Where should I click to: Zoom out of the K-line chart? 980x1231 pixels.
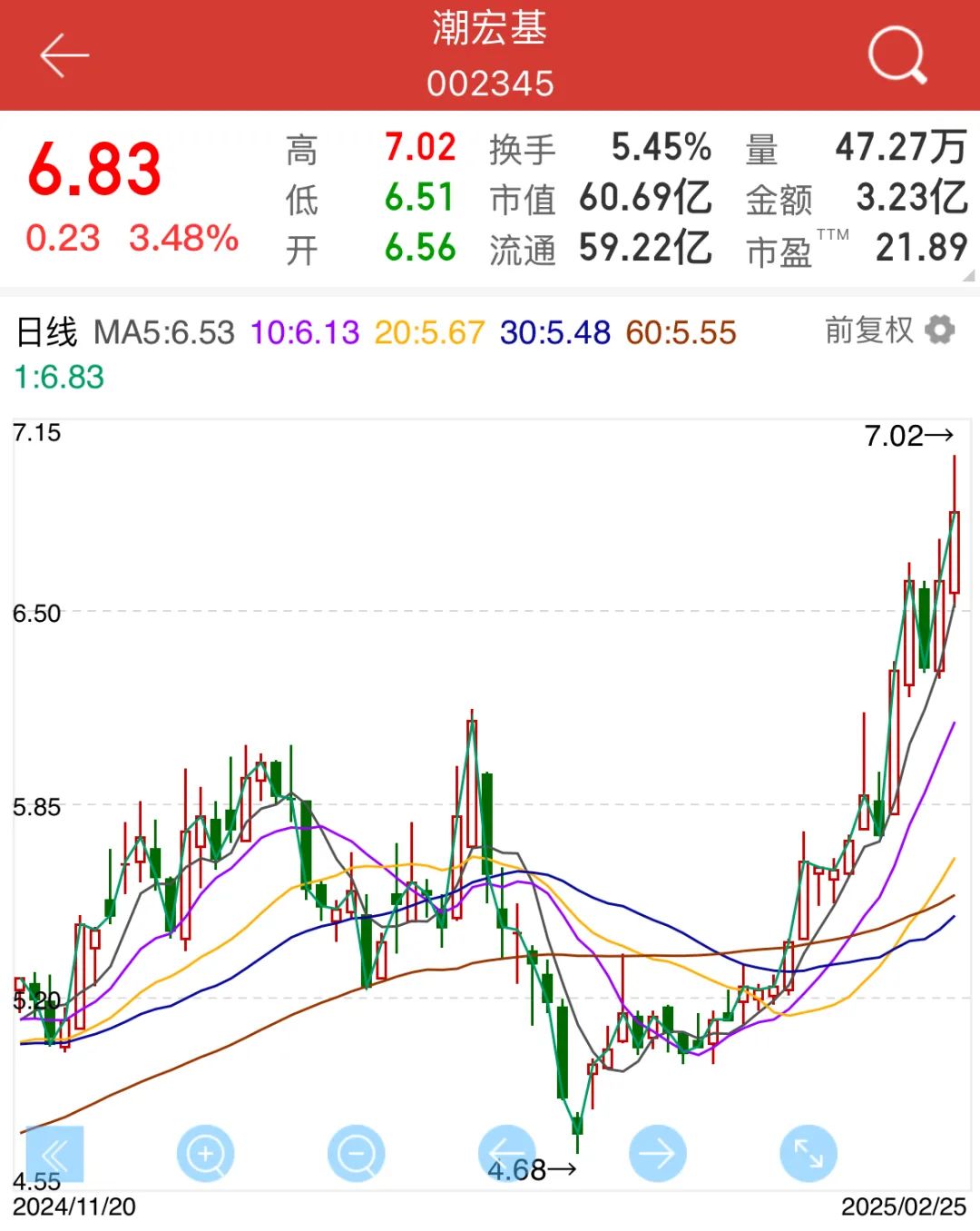click(x=356, y=1155)
